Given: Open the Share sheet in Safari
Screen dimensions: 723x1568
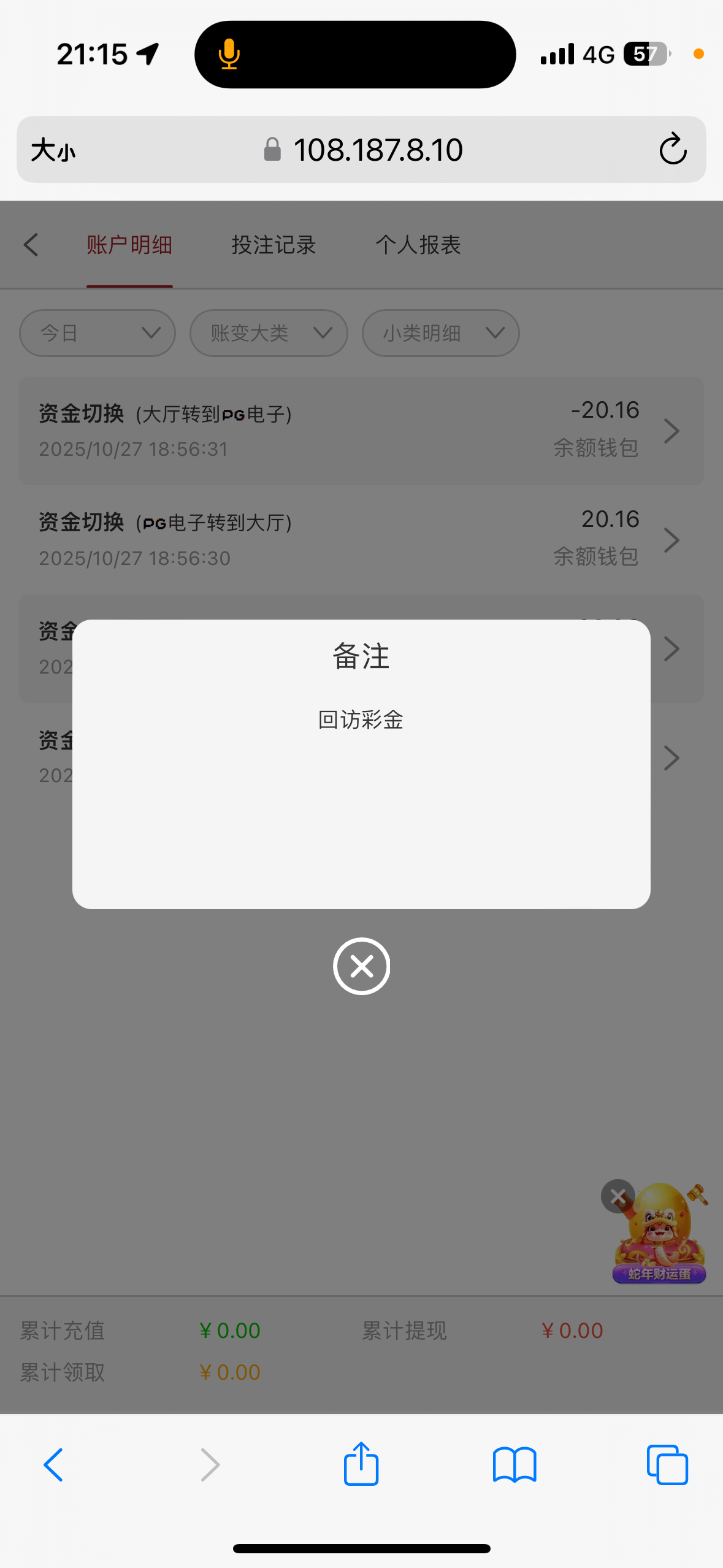Looking at the screenshot, I should coord(361,1464).
